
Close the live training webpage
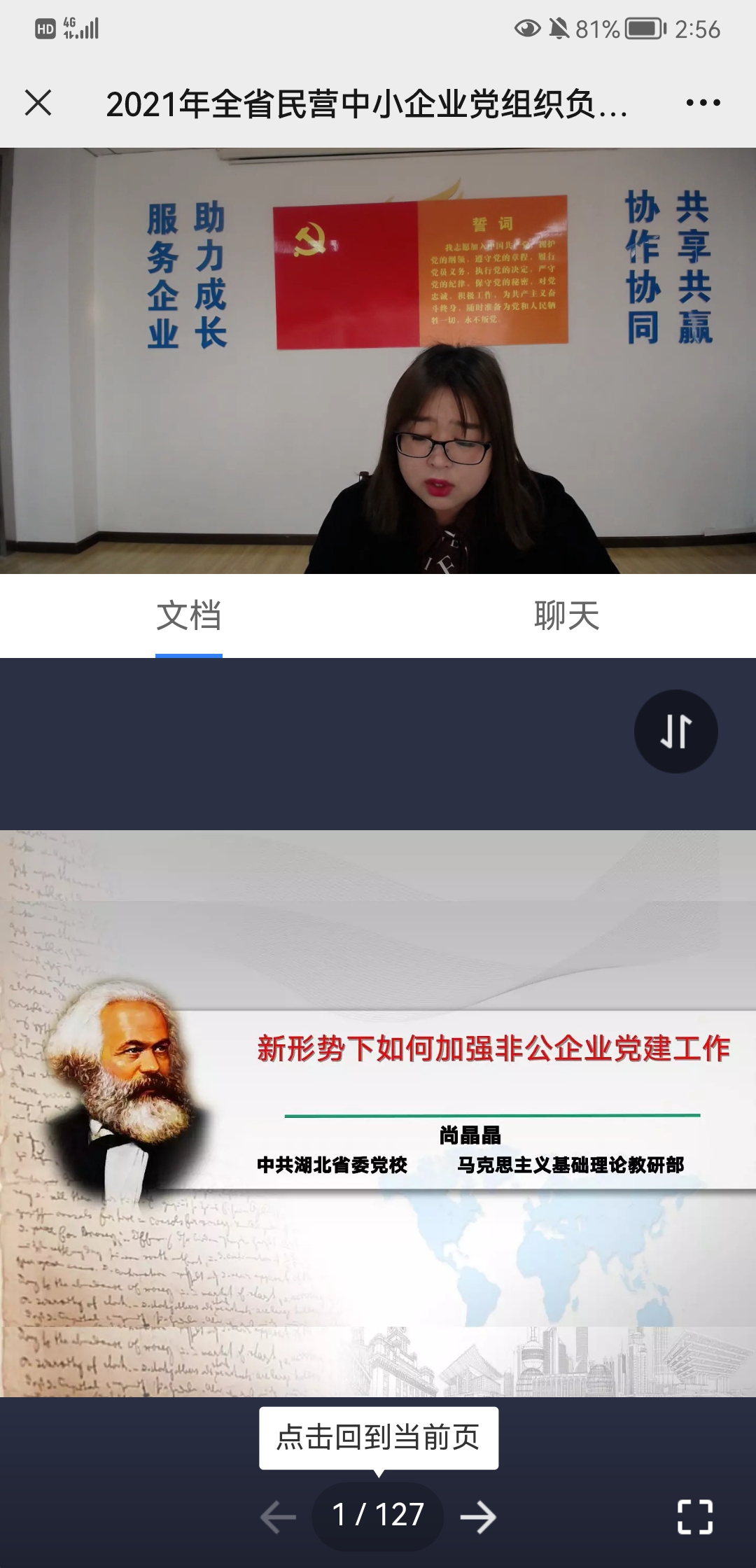click(38, 103)
